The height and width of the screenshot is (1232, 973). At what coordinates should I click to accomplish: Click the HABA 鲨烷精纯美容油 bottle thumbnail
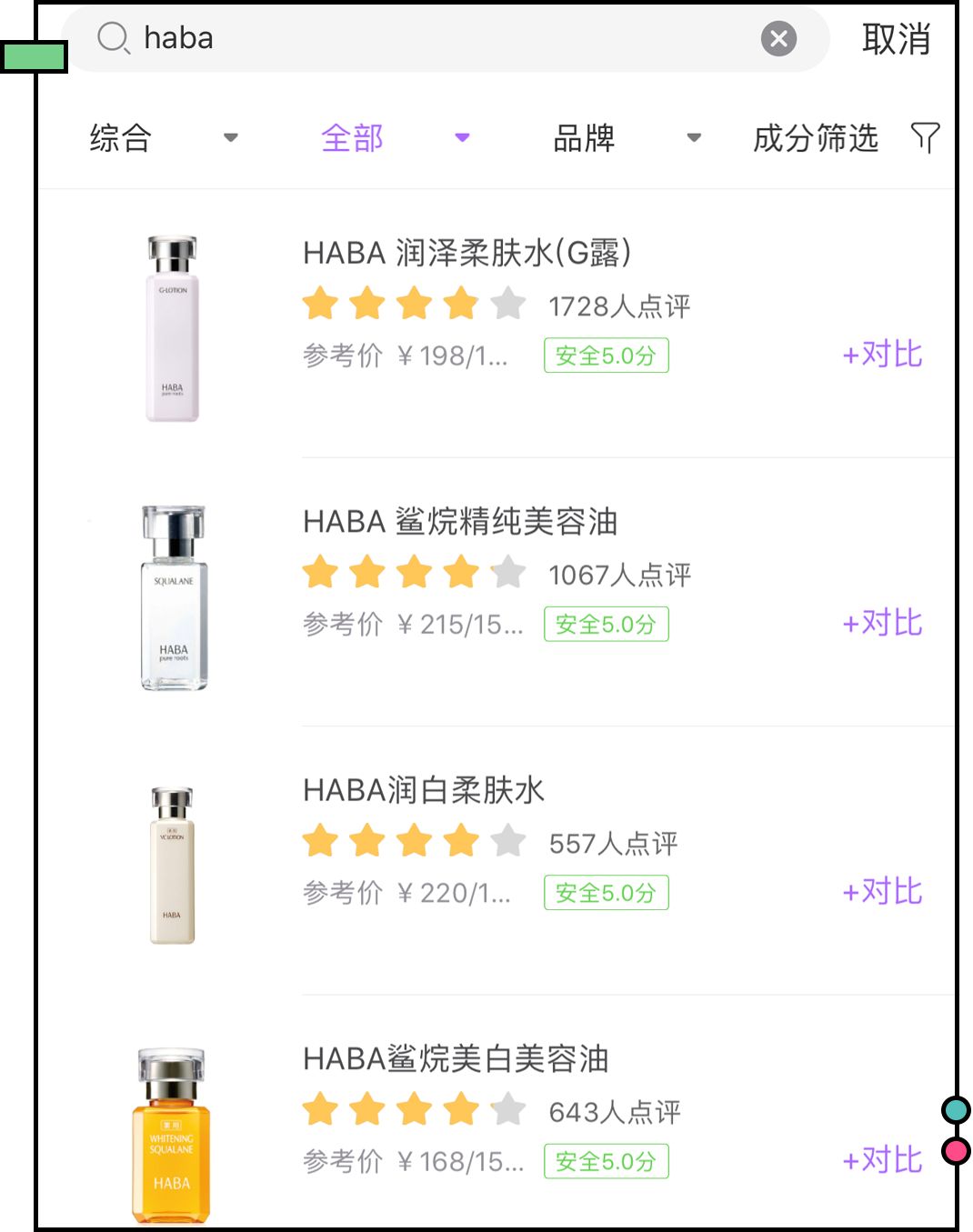173,596
